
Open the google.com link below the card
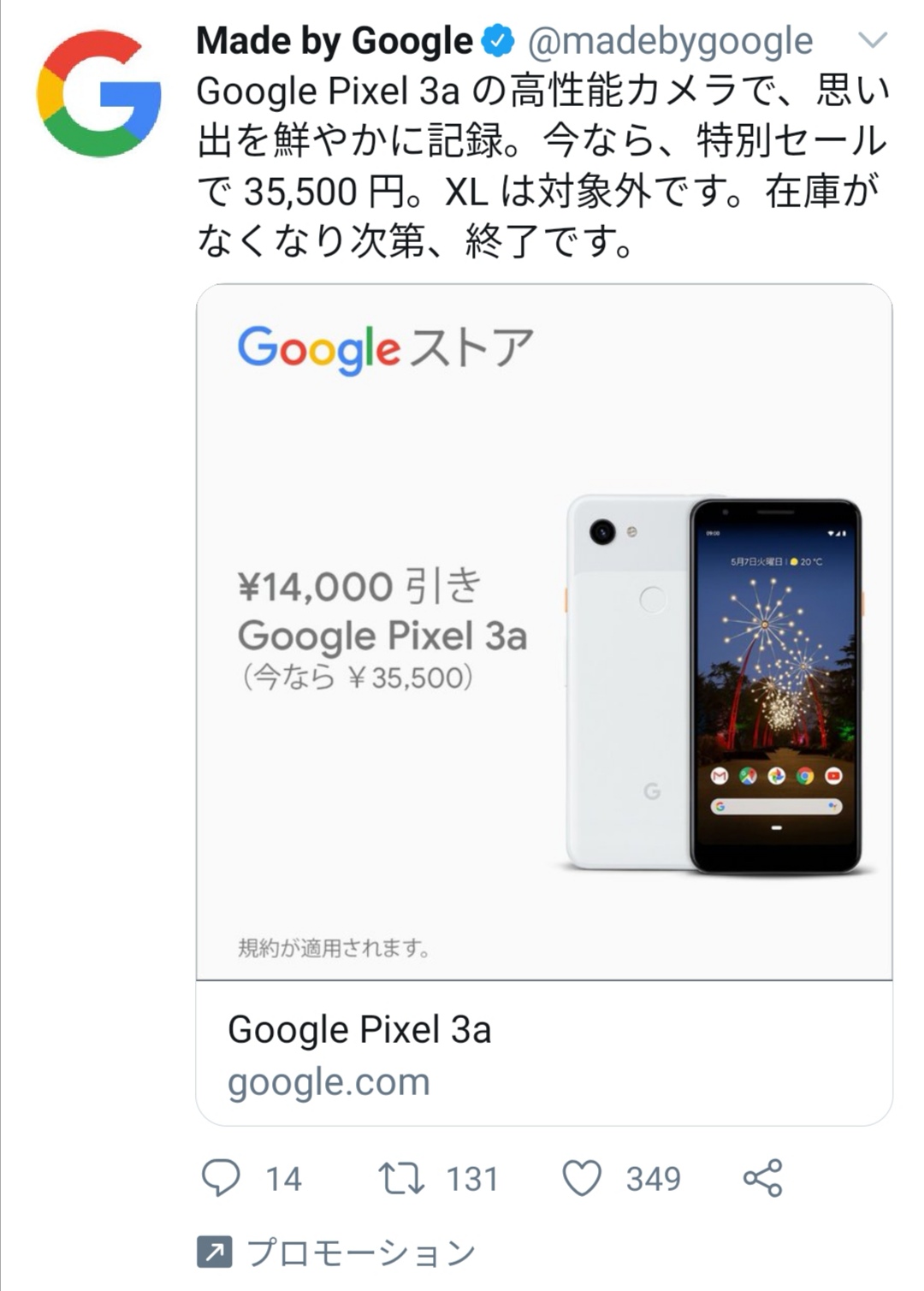tap(329, 1082)
